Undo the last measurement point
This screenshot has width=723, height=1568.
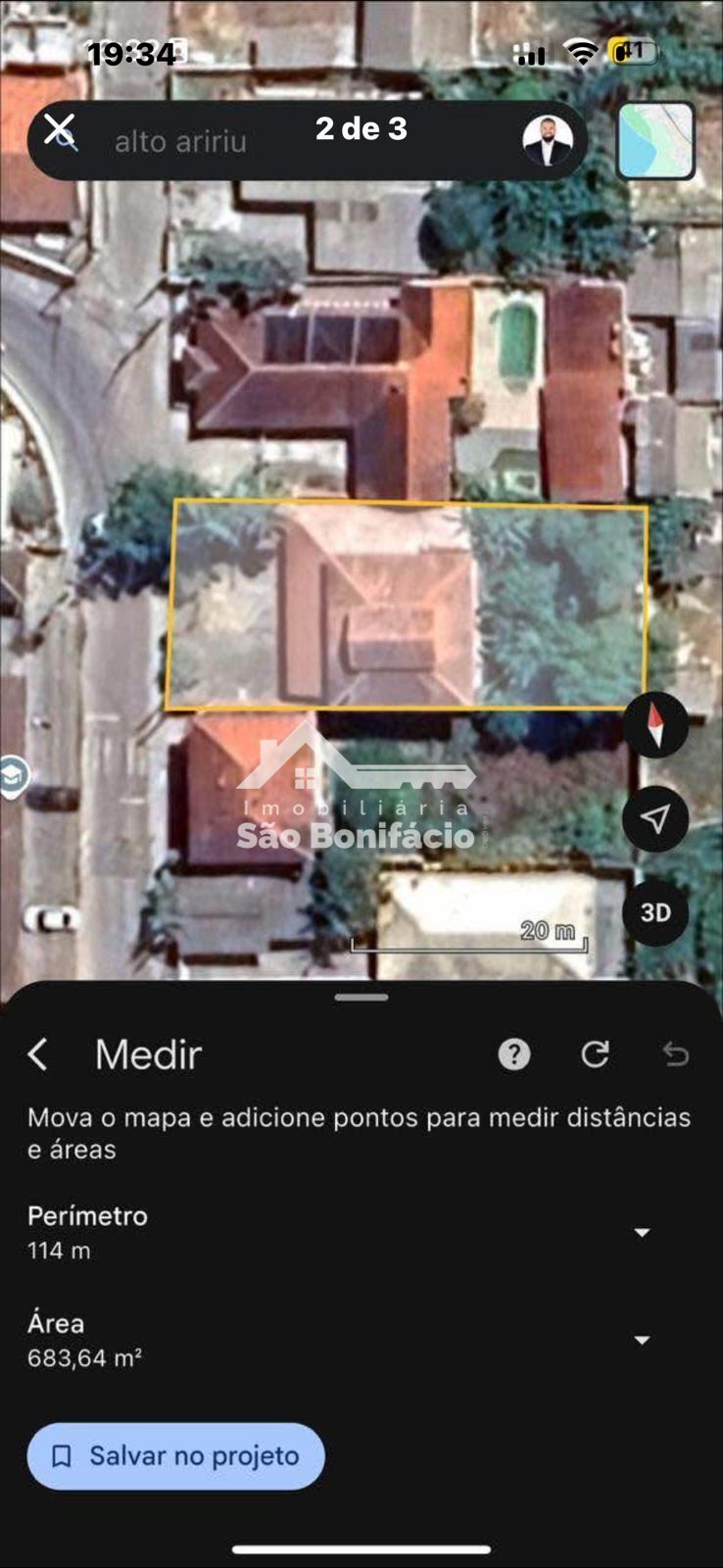click(x=676, y=1054)
